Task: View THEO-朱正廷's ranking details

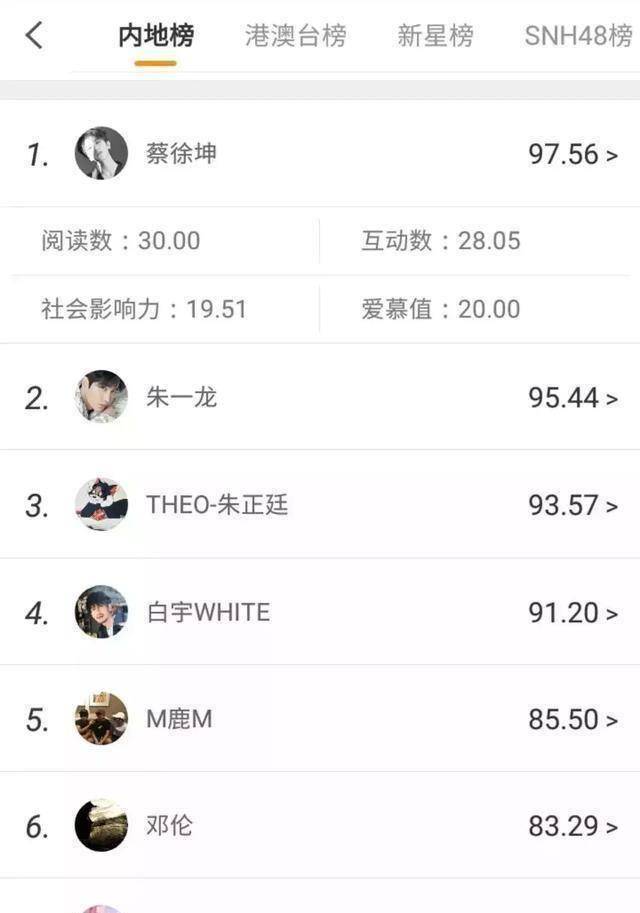Action: [x=320, y=505]
